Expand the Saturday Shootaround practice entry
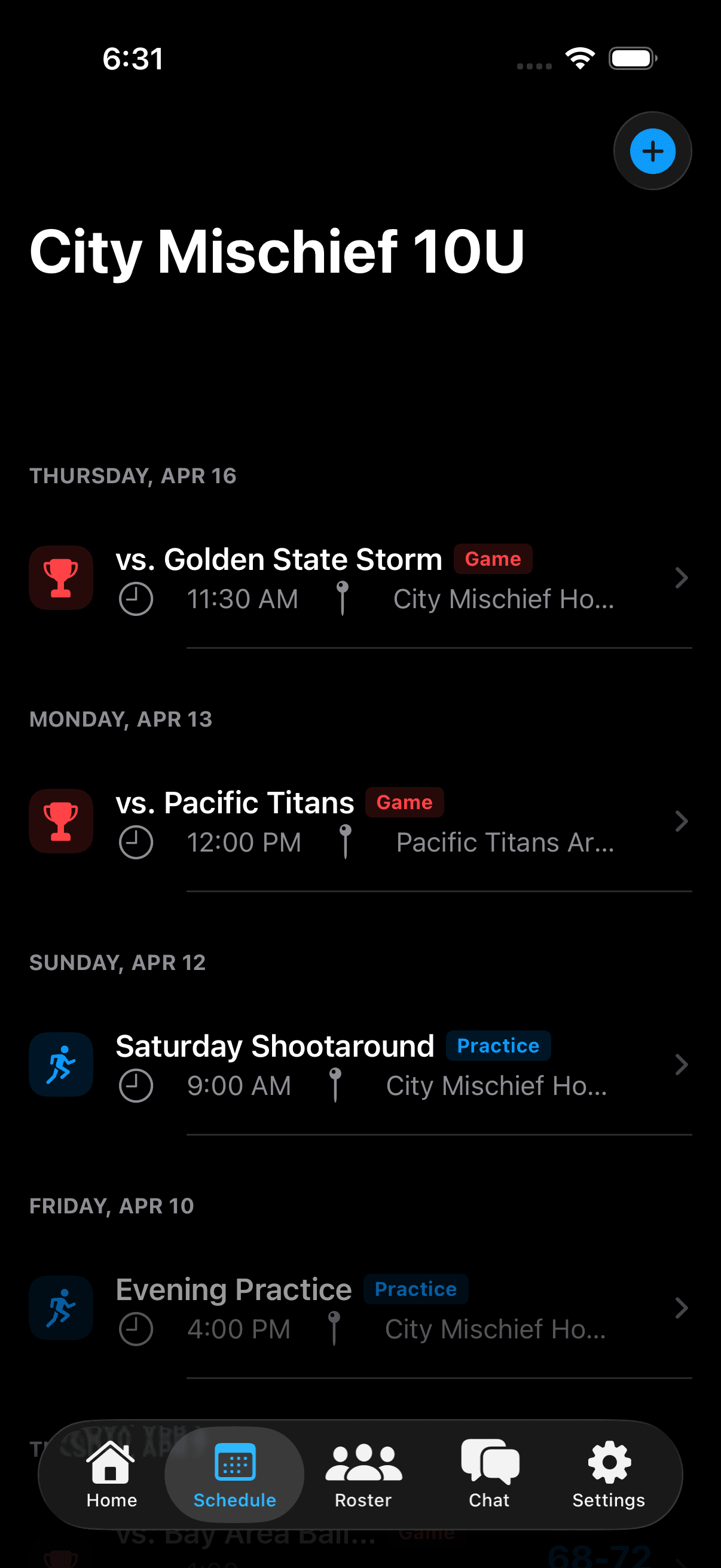Image resolution: width=721 pixels, height=1568 pixels. [681, 1064]
